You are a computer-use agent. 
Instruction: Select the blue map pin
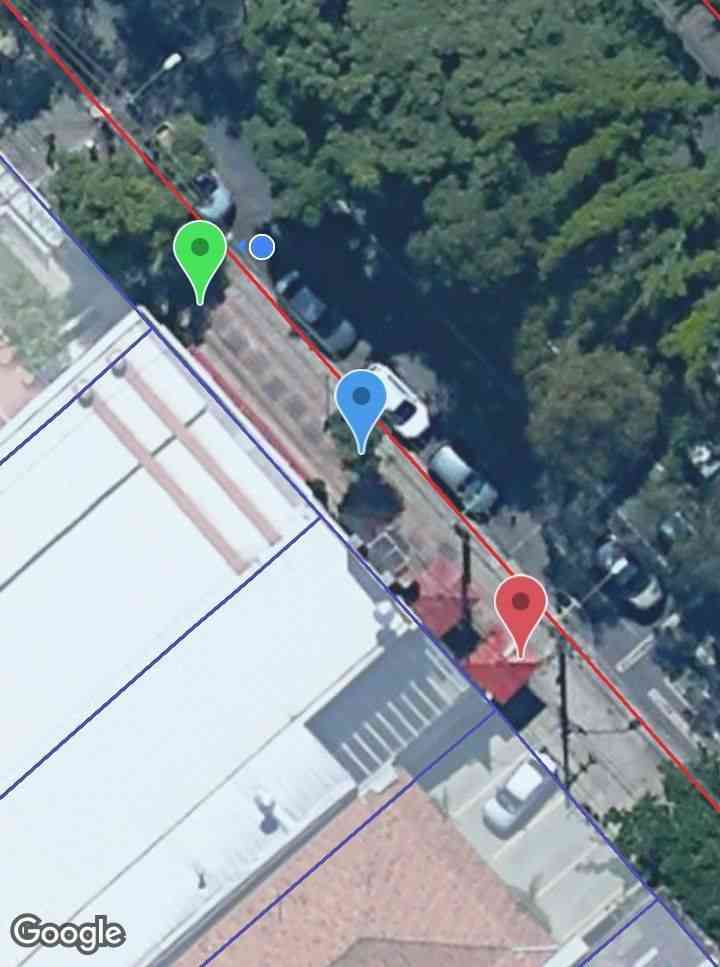(361, 403)
